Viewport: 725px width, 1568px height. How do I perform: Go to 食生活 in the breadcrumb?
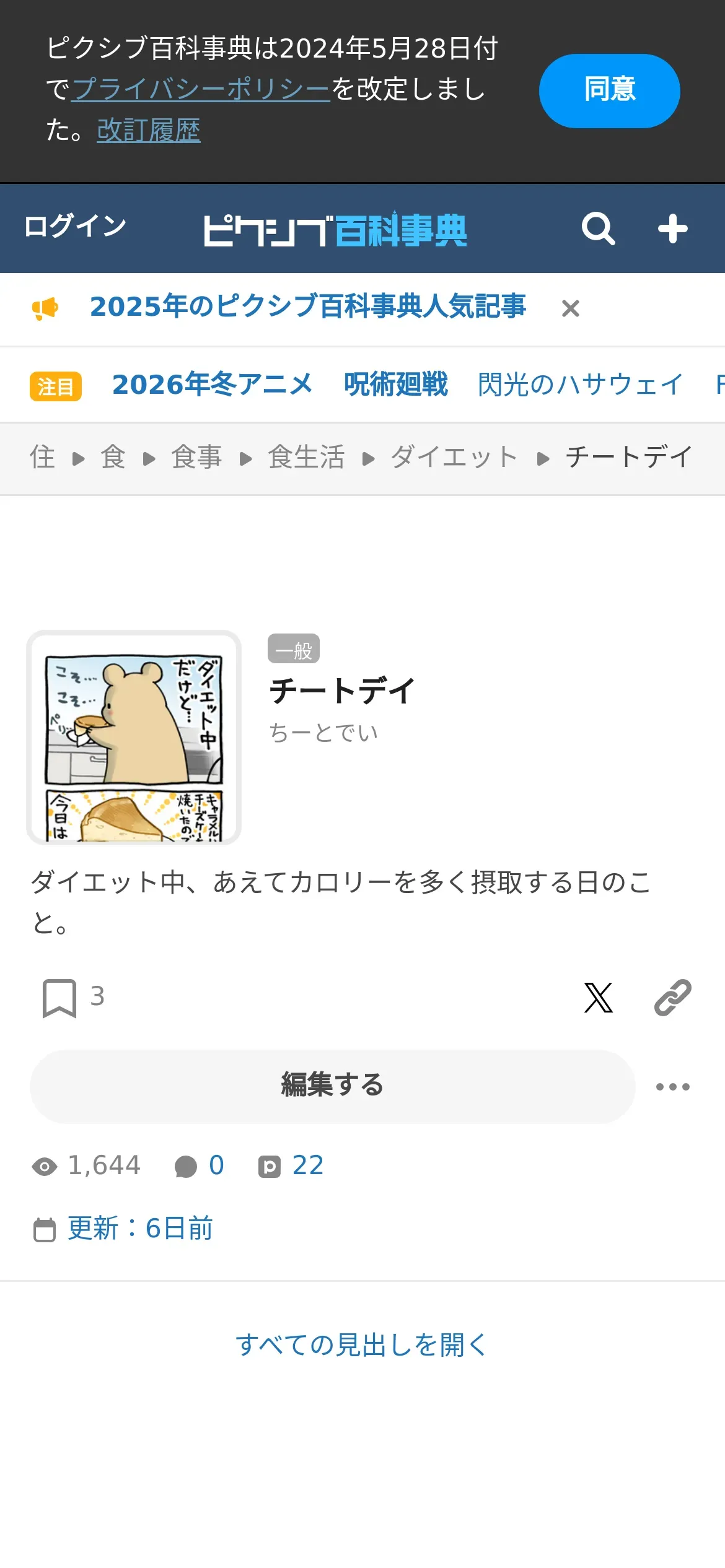click(x=306, y=458)
